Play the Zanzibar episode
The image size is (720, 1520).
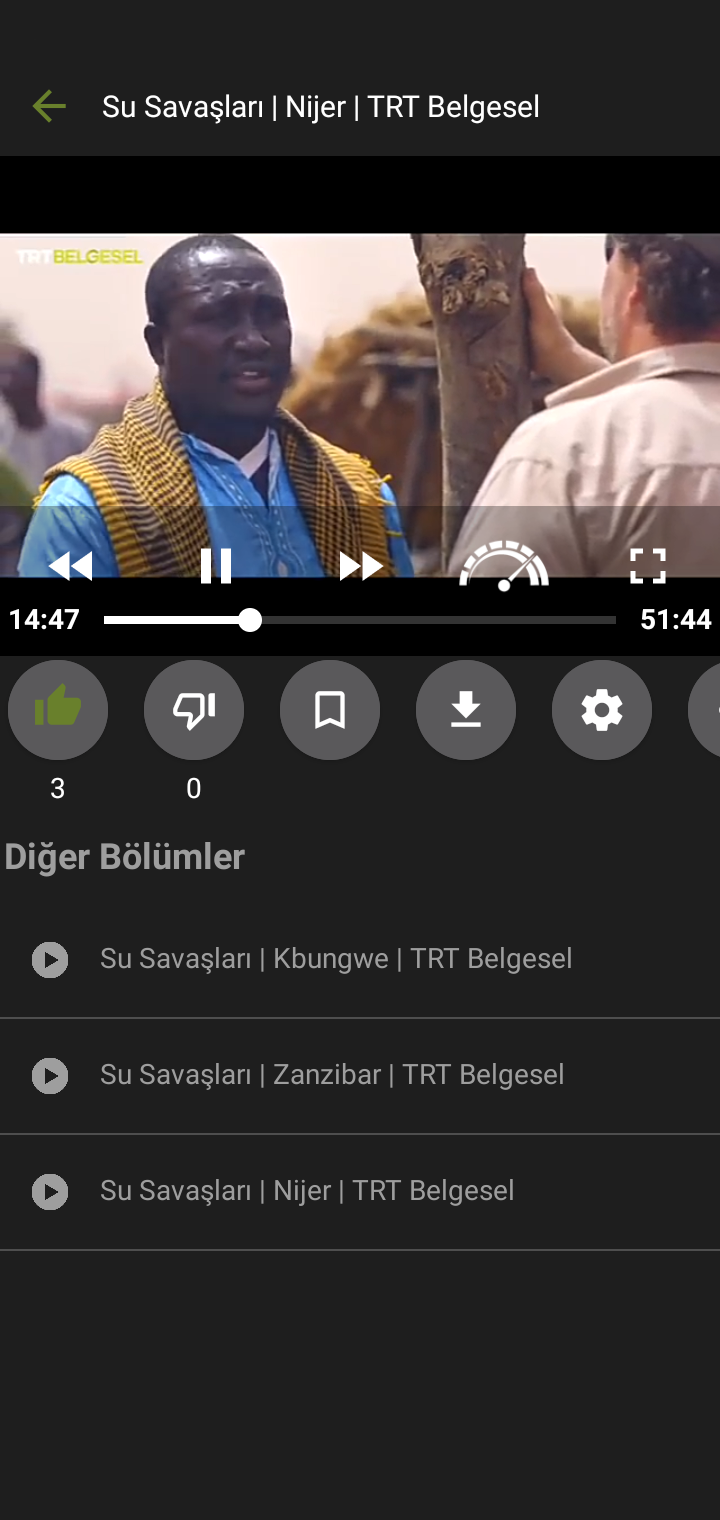pyautogui.click(x=332, y=1075)
